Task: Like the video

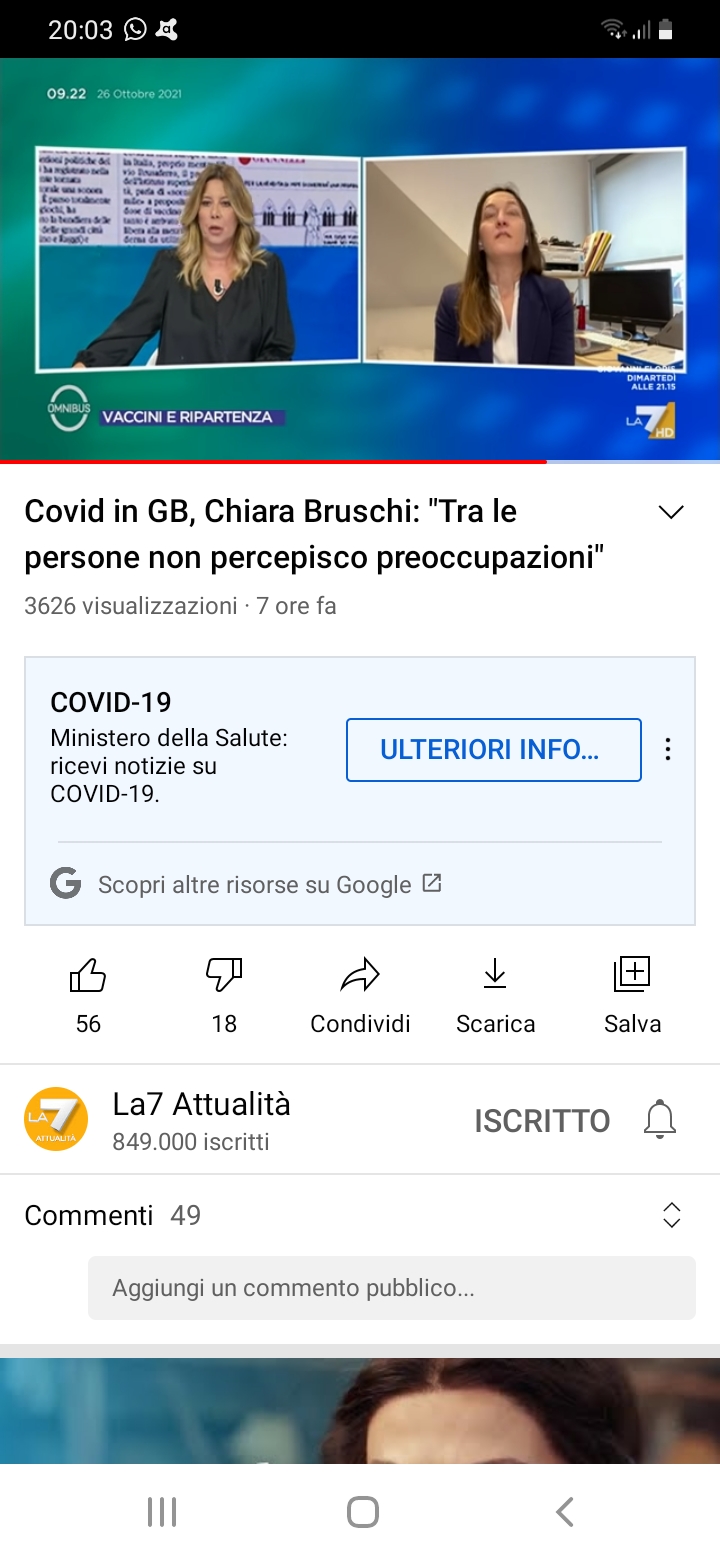Action: click(88, 993)
